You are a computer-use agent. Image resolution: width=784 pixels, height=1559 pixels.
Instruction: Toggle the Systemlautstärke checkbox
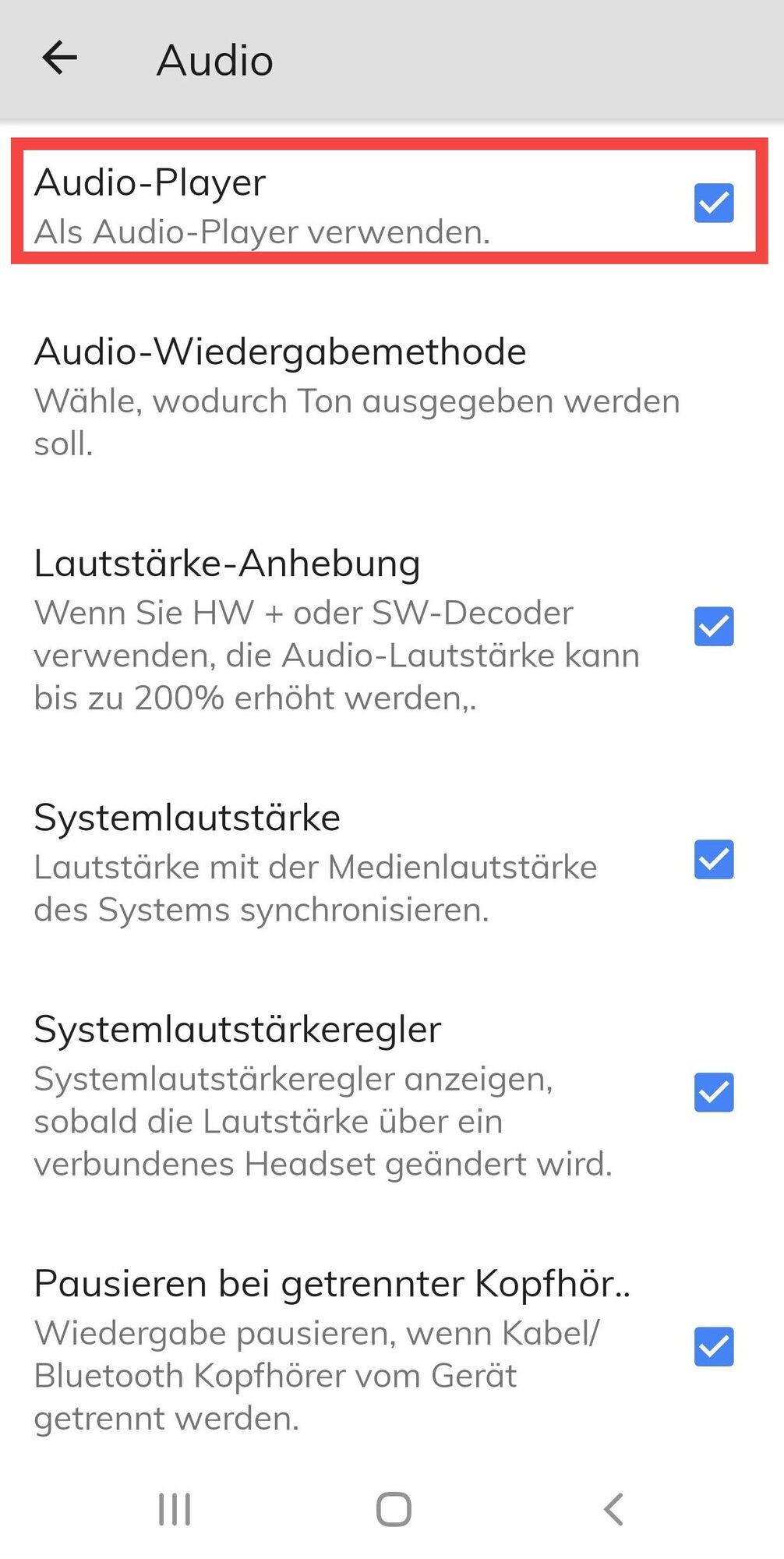pyautogui.click(x=714, y=860)
